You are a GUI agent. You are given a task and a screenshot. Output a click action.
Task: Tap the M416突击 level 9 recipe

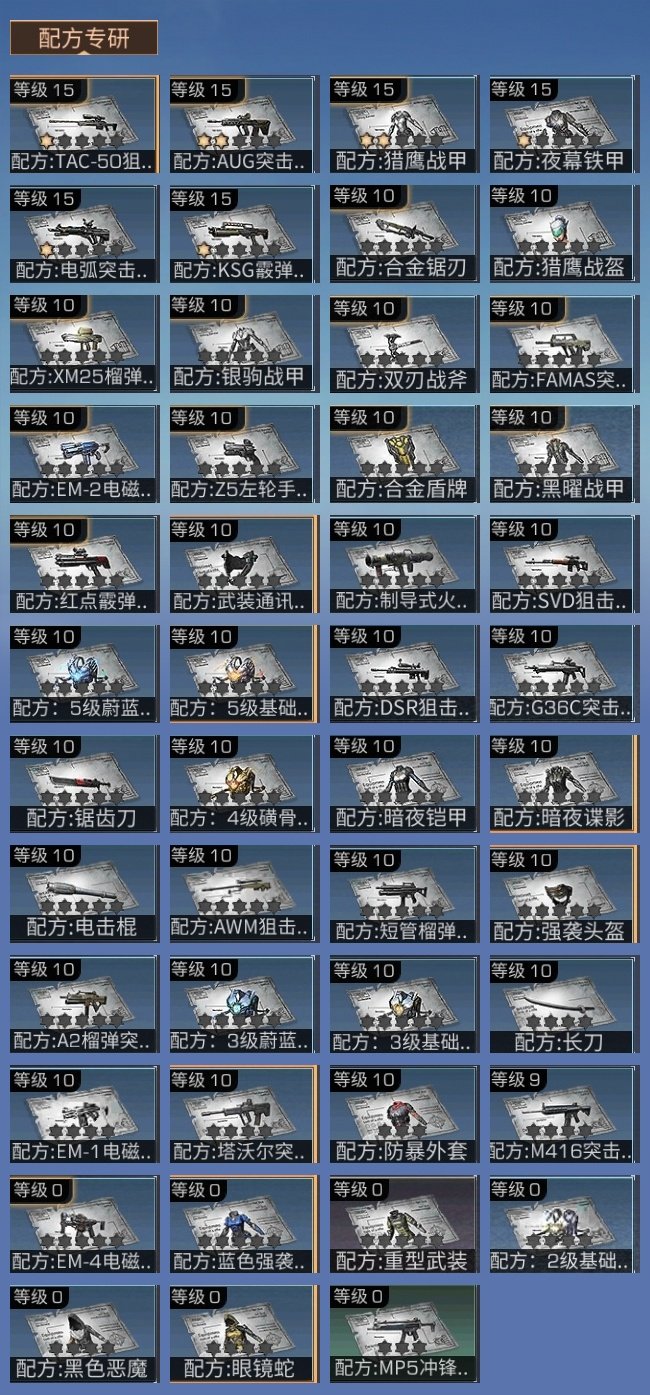563,1116
